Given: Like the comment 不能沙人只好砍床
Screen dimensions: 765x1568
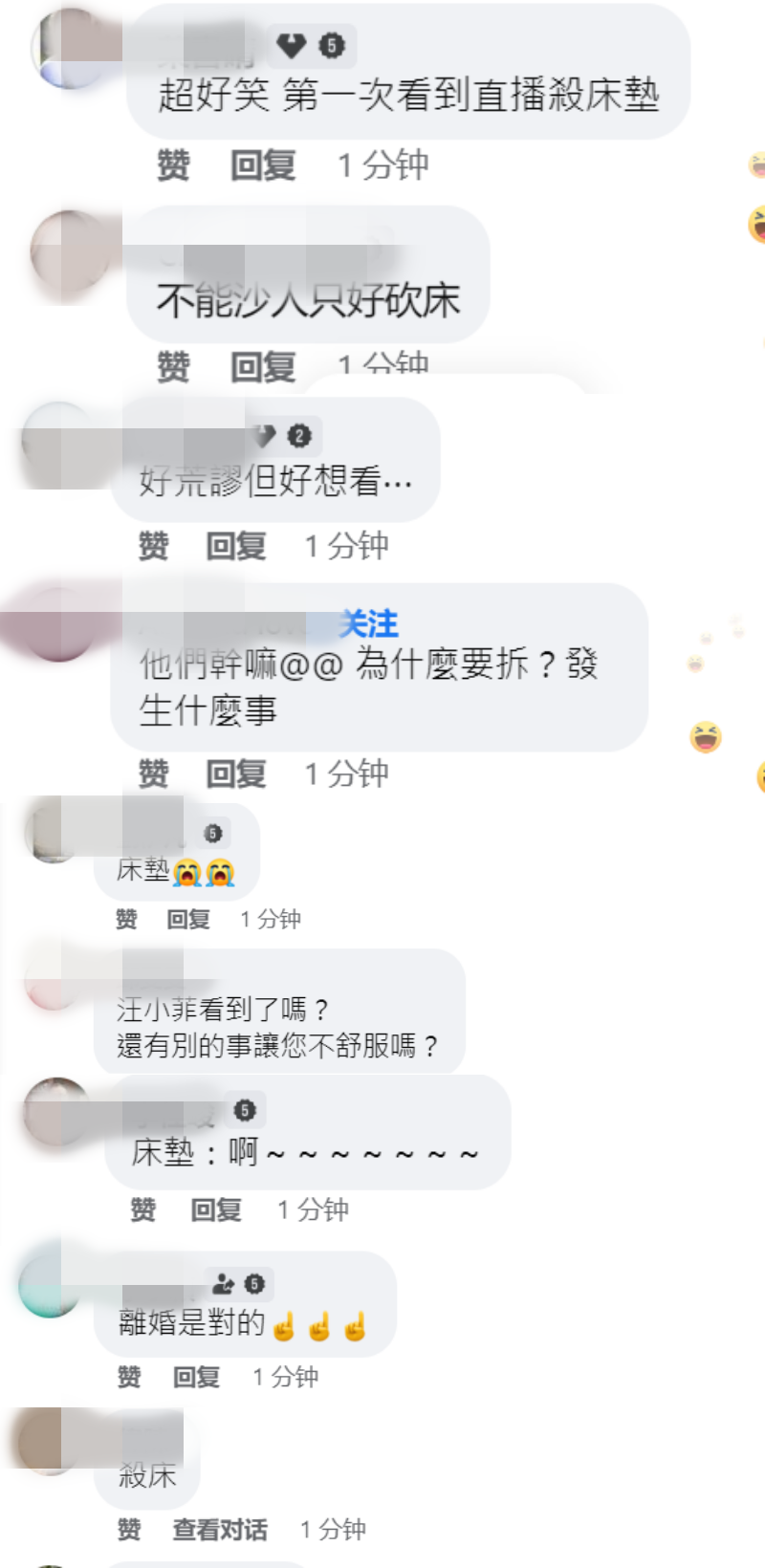Looking at the screenshot, I should [173, 365].
